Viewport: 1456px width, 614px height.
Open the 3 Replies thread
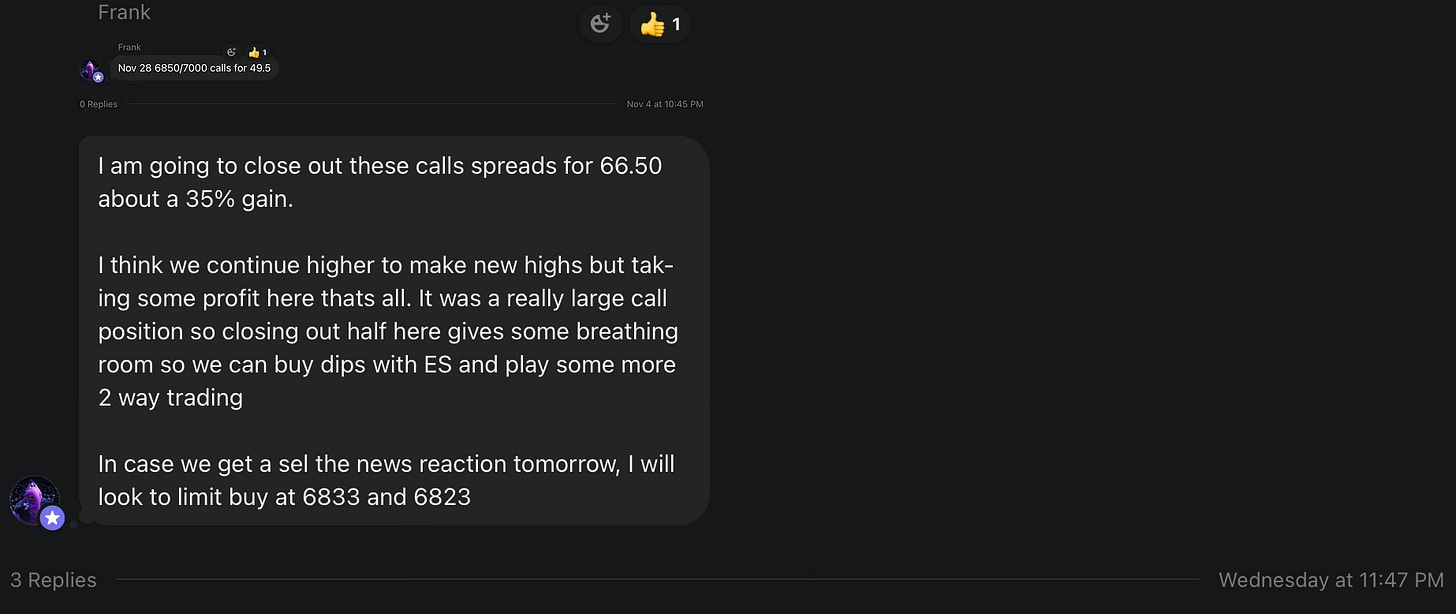(x=54, y=580)
